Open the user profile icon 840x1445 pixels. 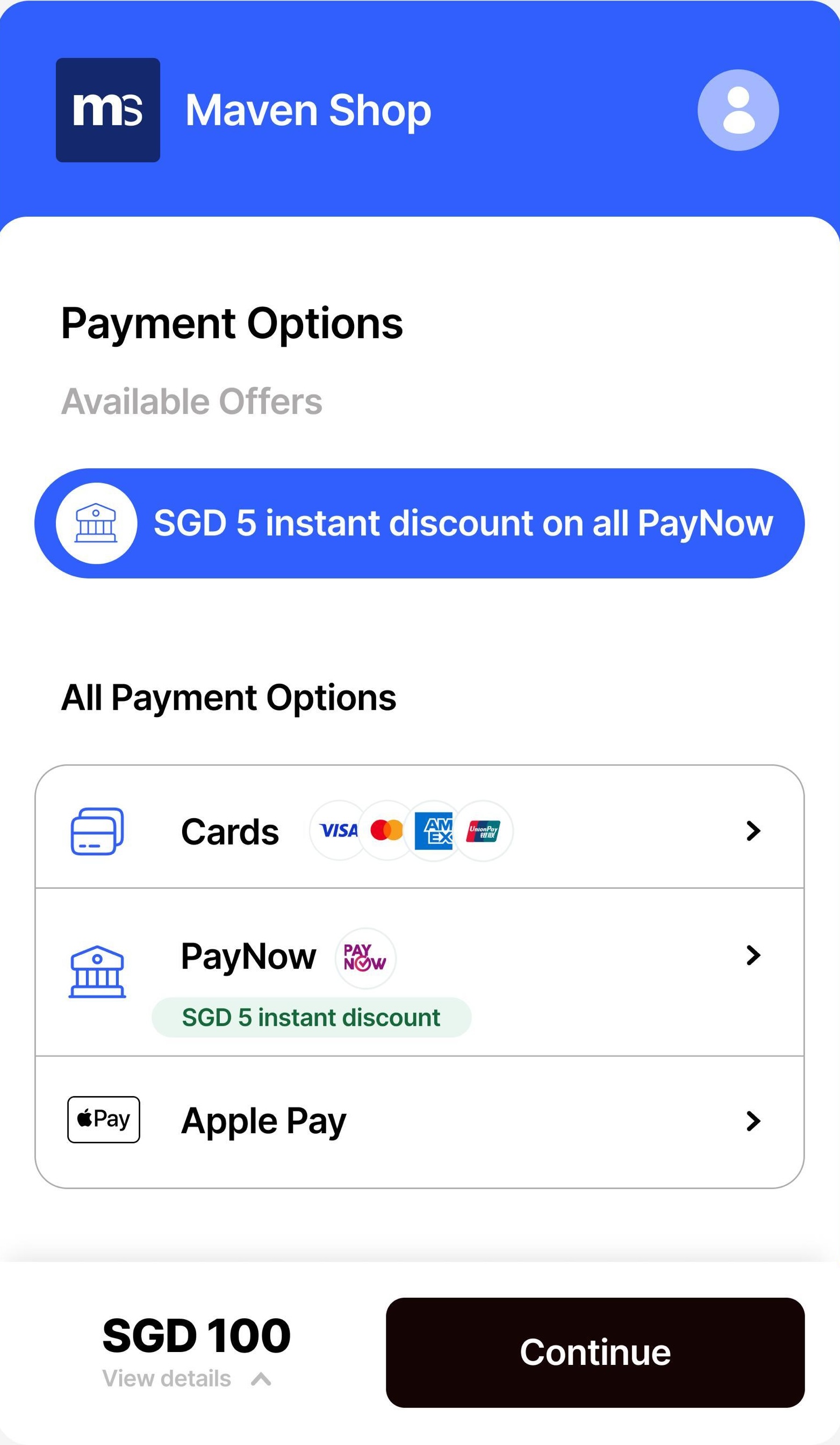(x=737, y=110)
